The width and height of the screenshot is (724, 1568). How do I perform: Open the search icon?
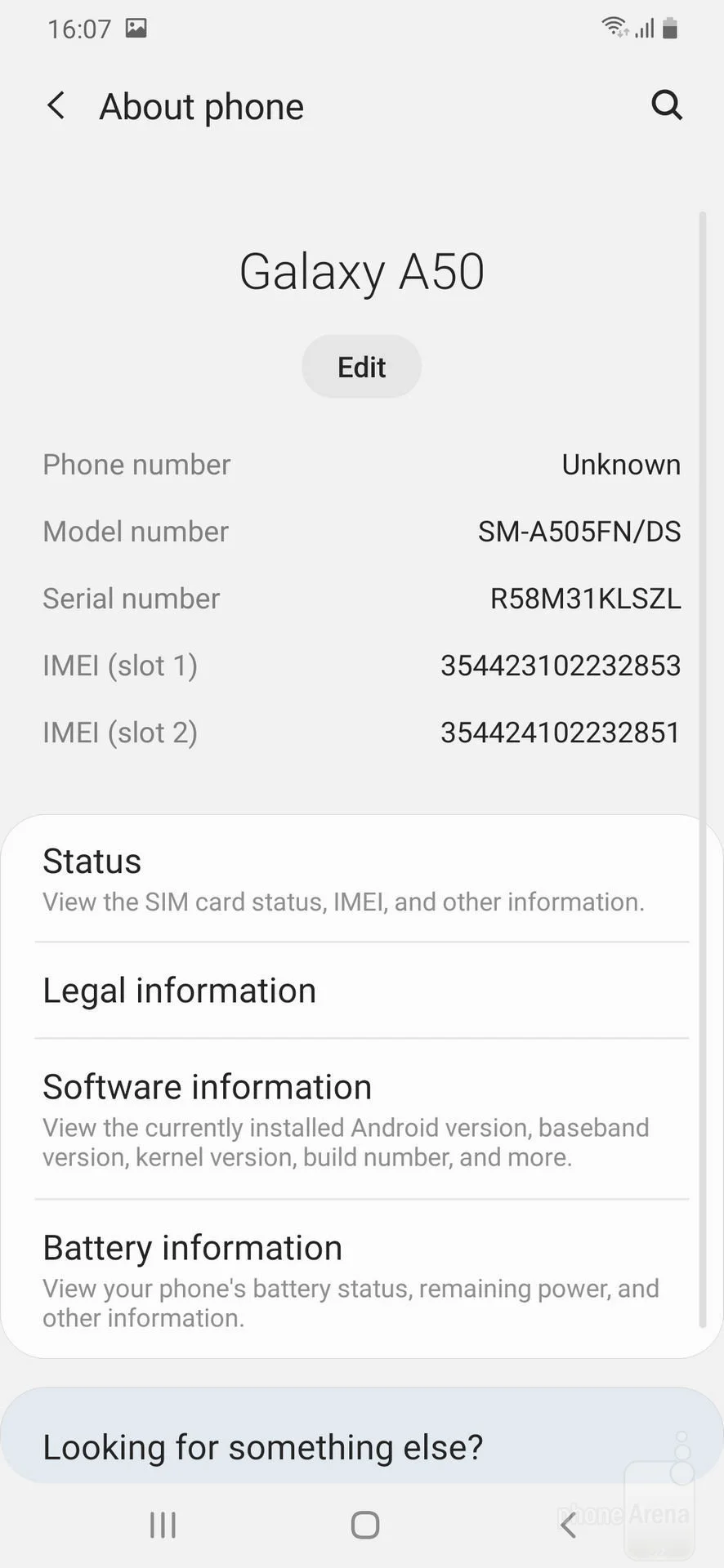[x=667, y=105]
